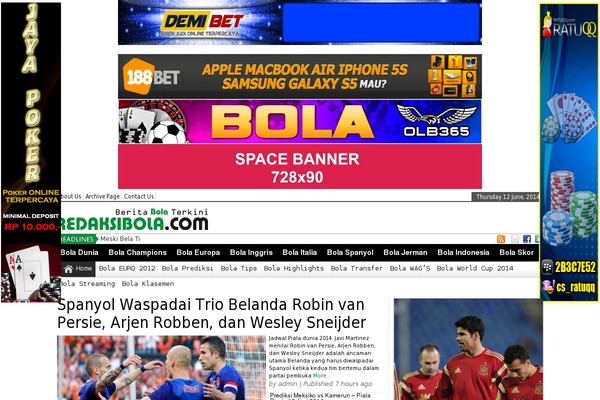The height and width of the screenshot is (400, 600).
Task: Open the RSS feed icon
Action: point(501,239)
